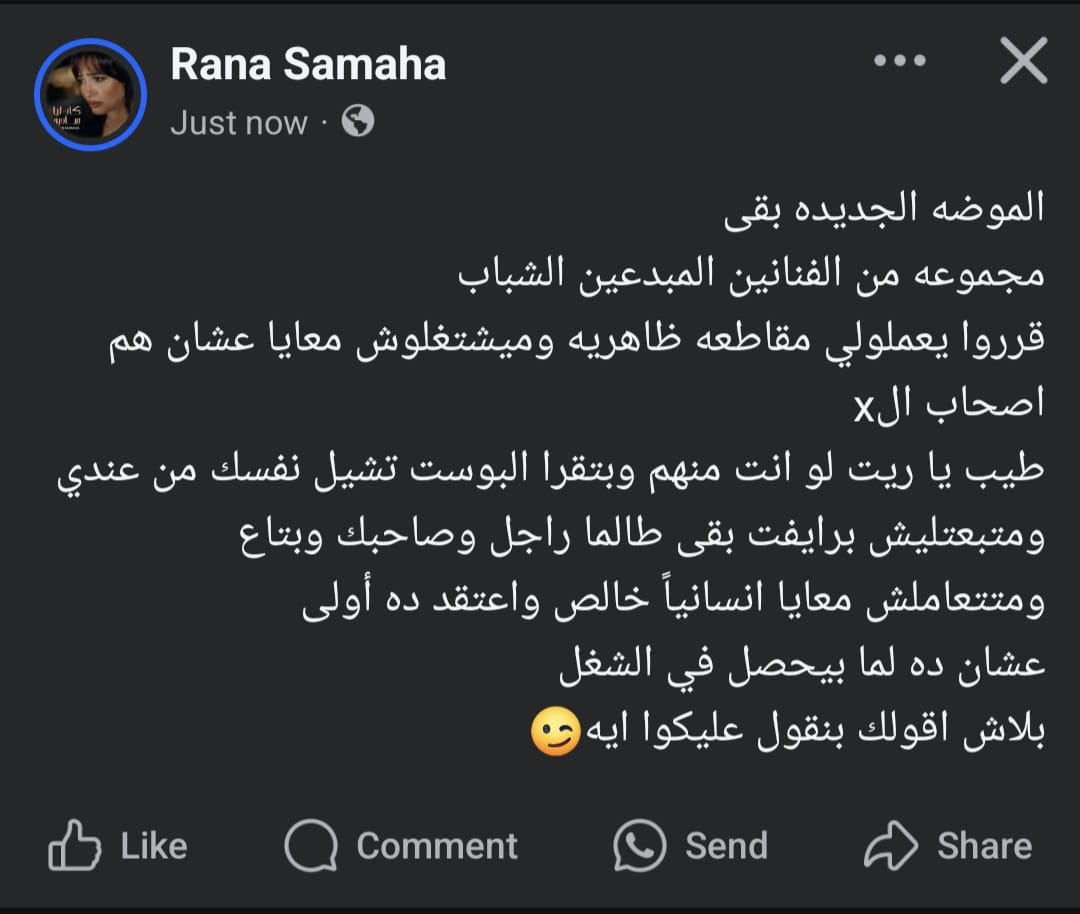Comment on this post
Screen dimensions: 1080x914
(402, 847)
